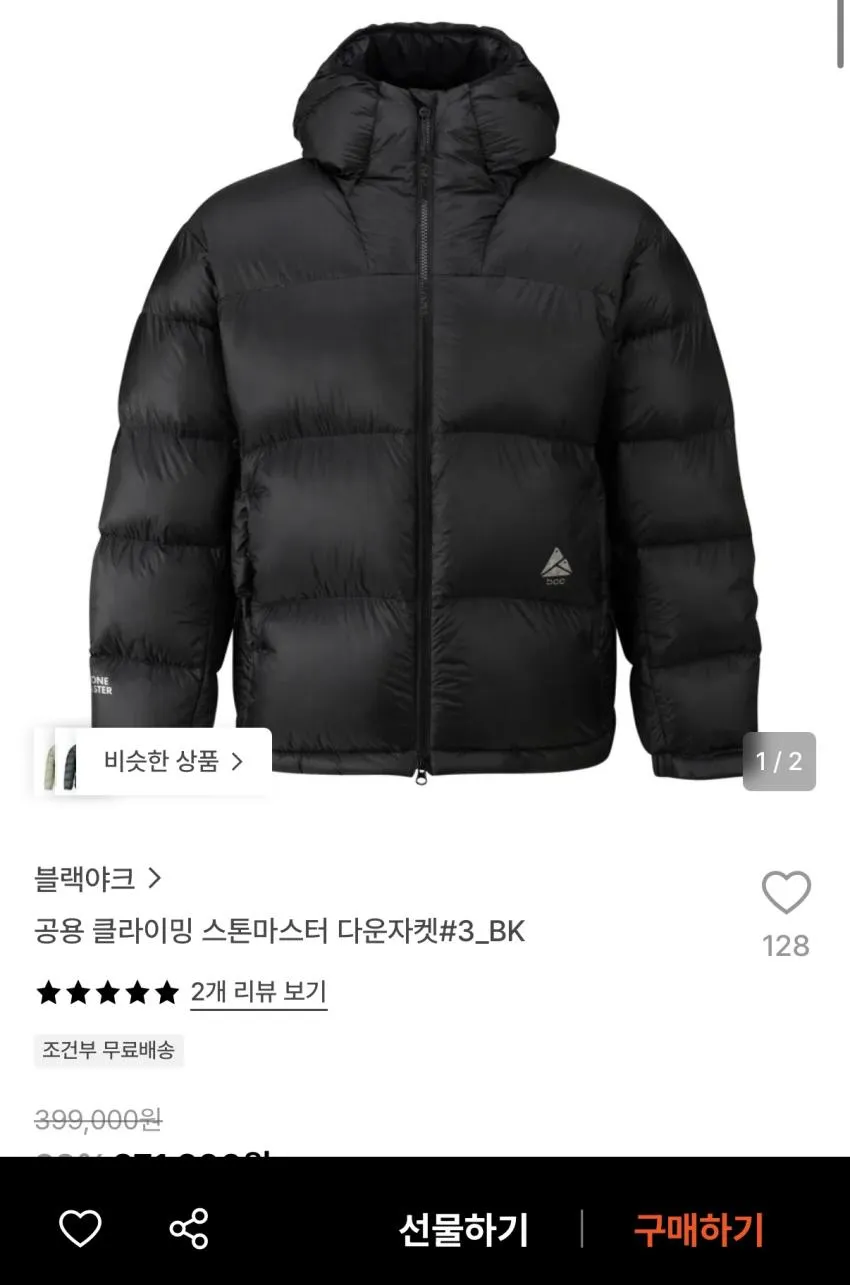
Task: Tap 구매하기 to buy the jacket
Action: point(698,1229)
